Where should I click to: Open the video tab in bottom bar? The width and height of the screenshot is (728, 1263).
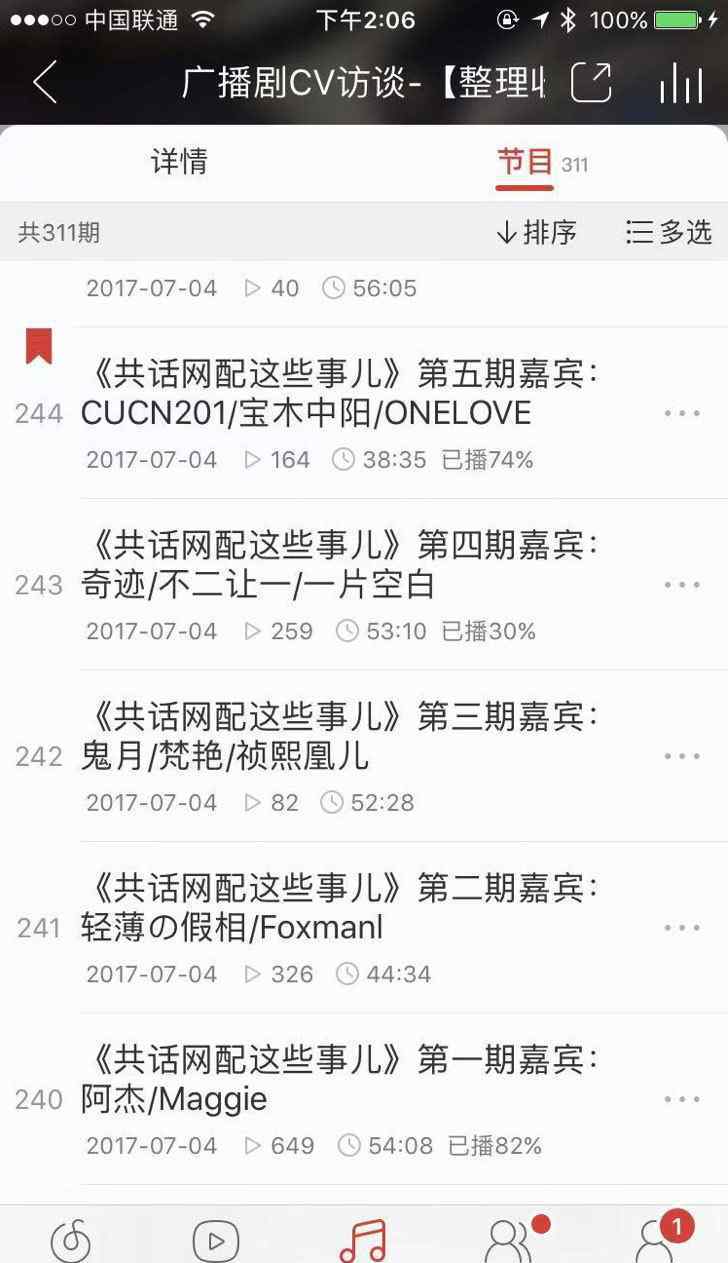click(x=216, y=1241)
